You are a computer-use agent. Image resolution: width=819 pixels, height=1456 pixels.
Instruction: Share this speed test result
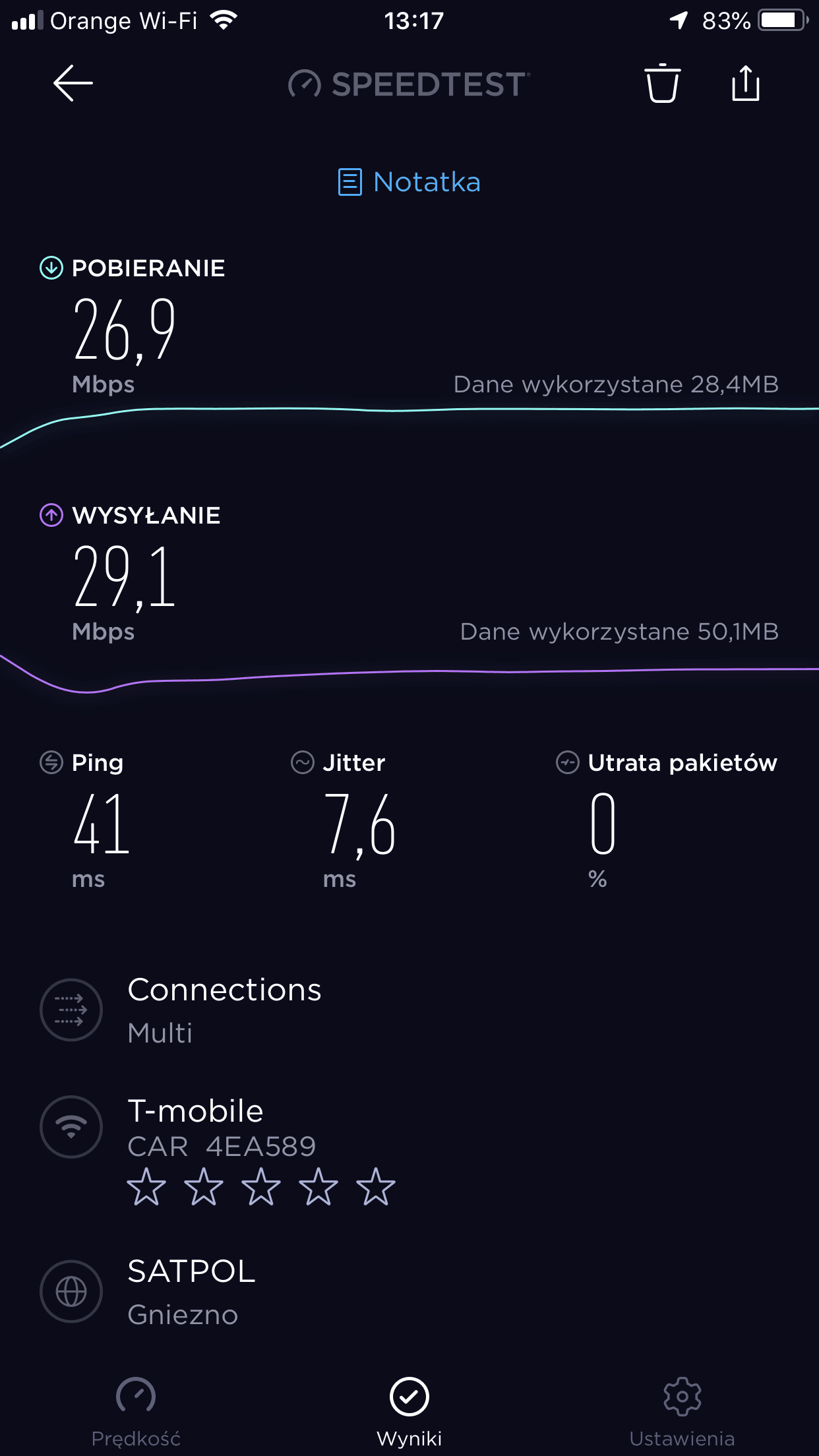point(746,83)
